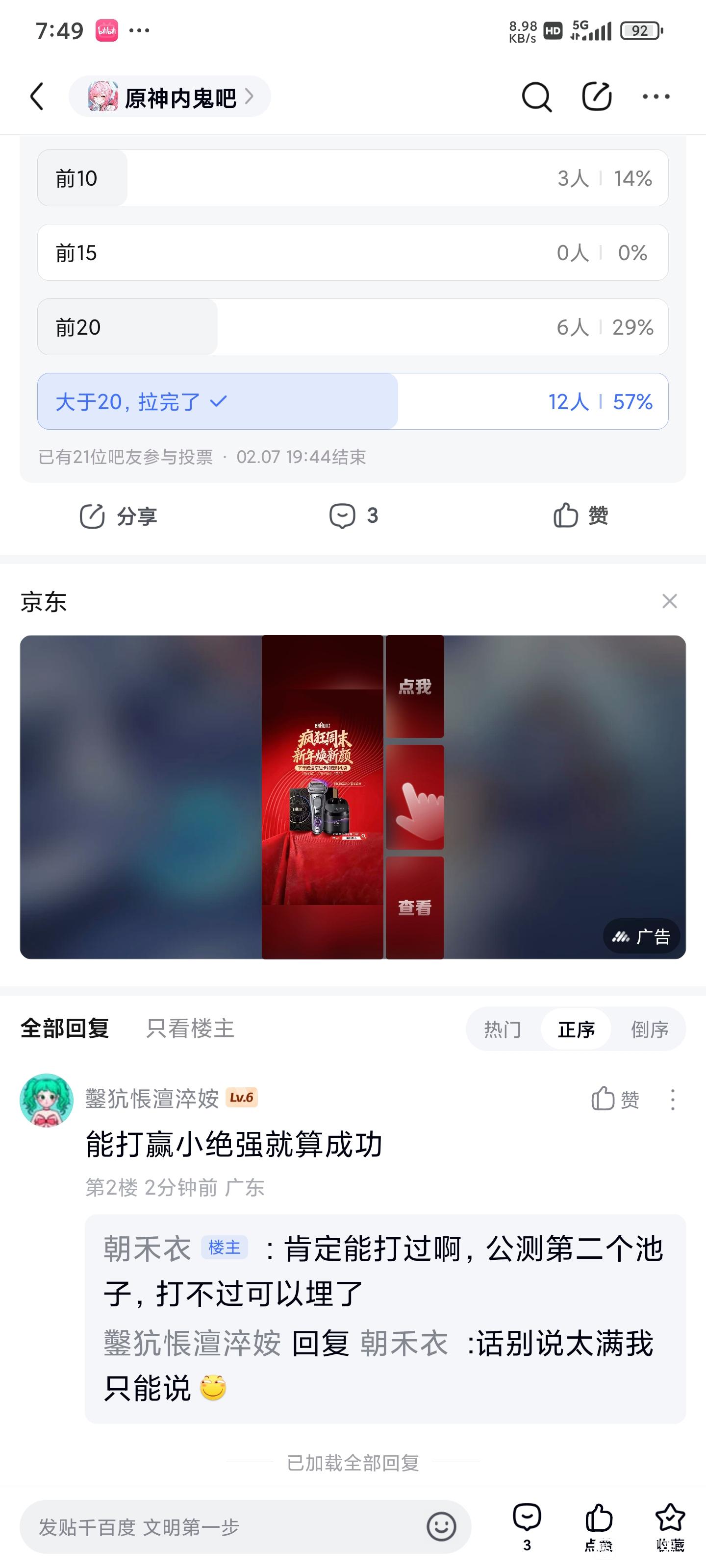706x1568 pixels.
Task: Open more options on 2楼 reply
Action: coord(673,1099)
